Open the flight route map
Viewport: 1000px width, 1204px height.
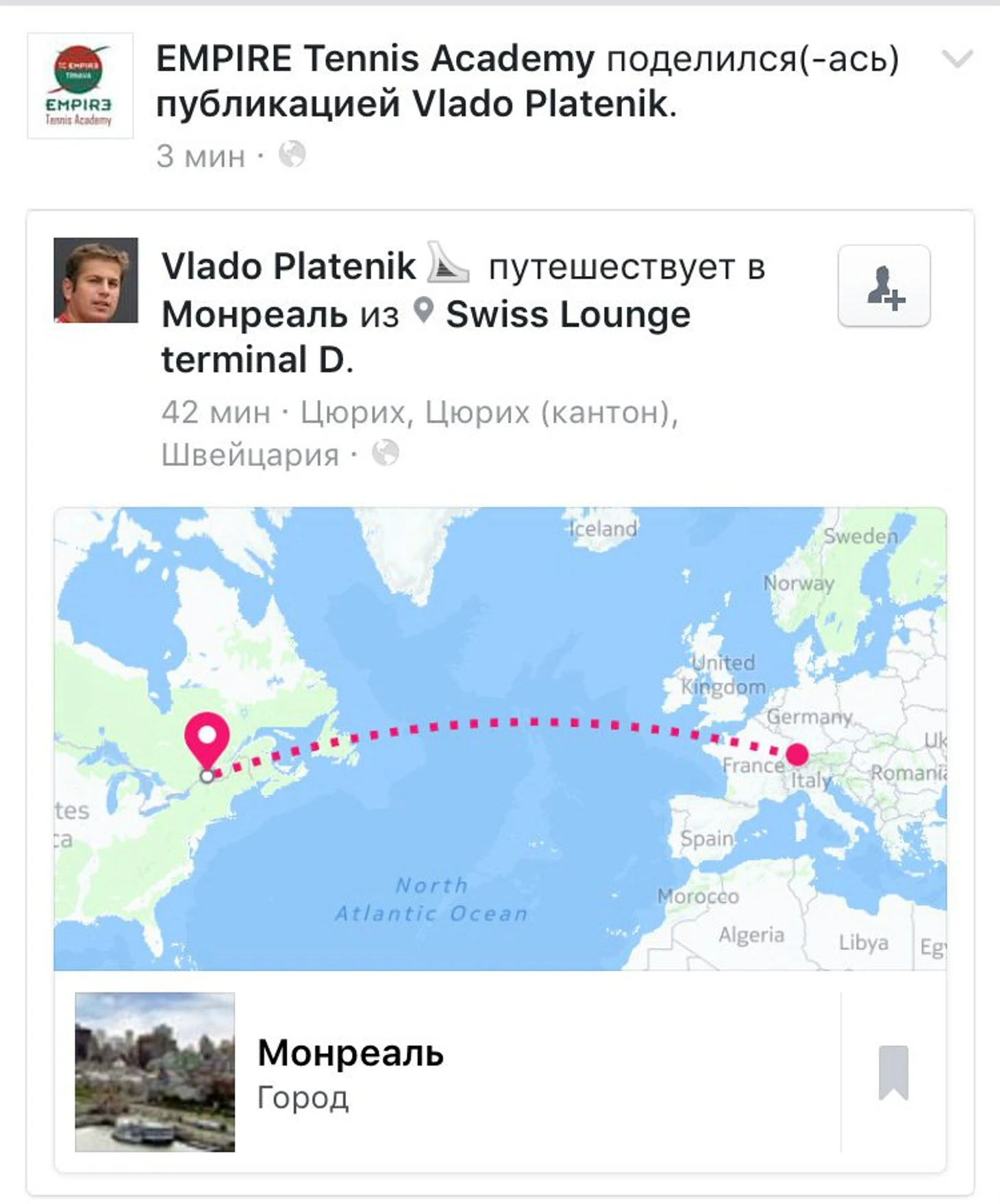(x=500, y=738)
